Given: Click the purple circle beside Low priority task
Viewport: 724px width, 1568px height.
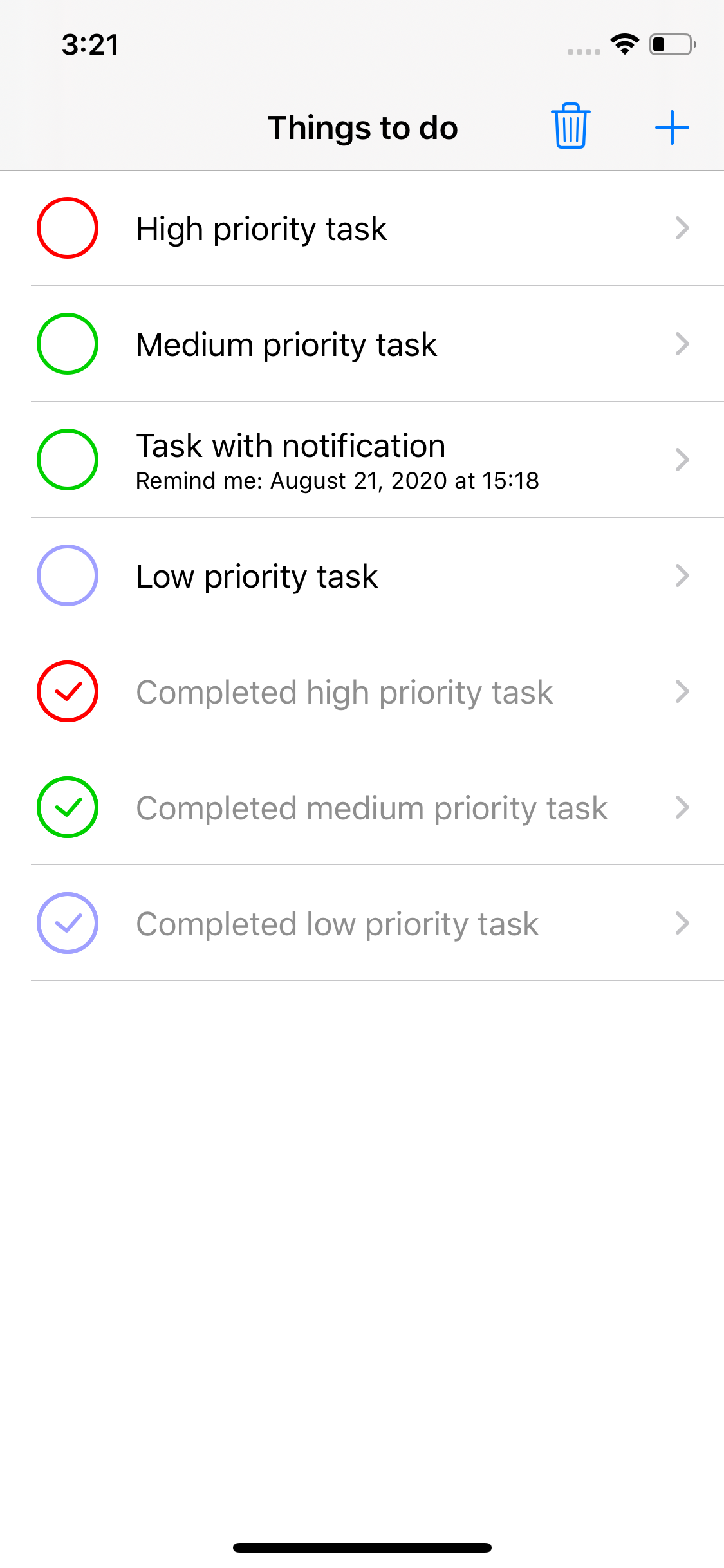Looking at the screenshot, I should click(67, 575).
